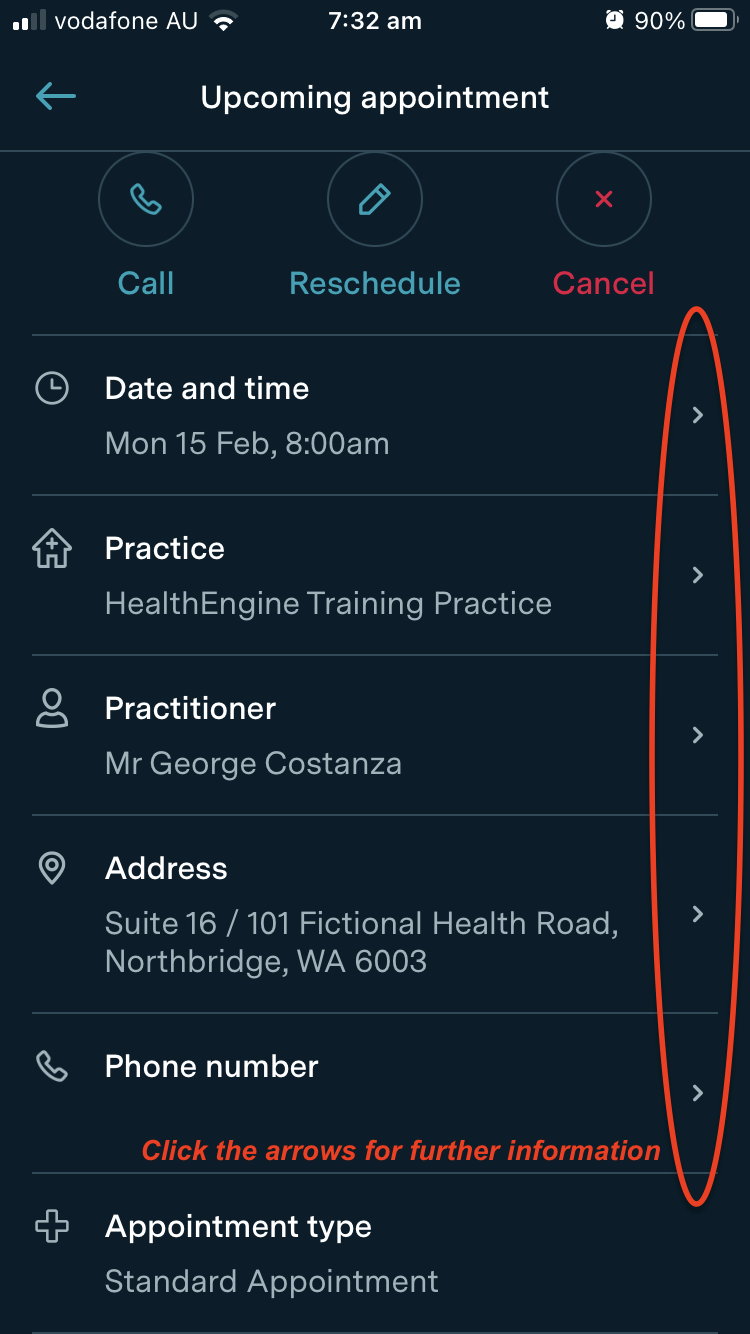Reschedule this appointment

click(x=375, y=201)
